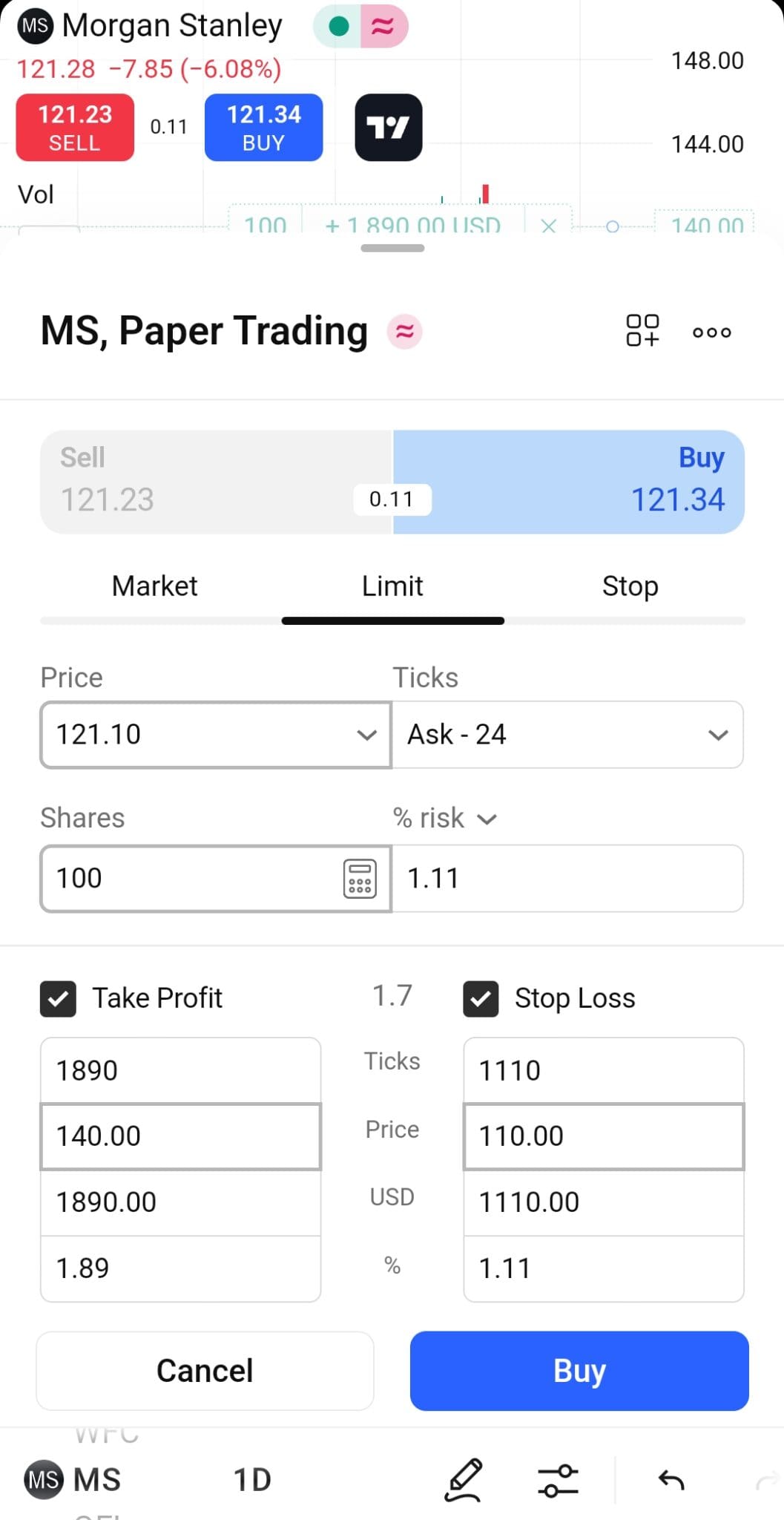The image size is (784, 1520).
Task: Click the widgets/add panel icon
Action: (x=641, y=331)
